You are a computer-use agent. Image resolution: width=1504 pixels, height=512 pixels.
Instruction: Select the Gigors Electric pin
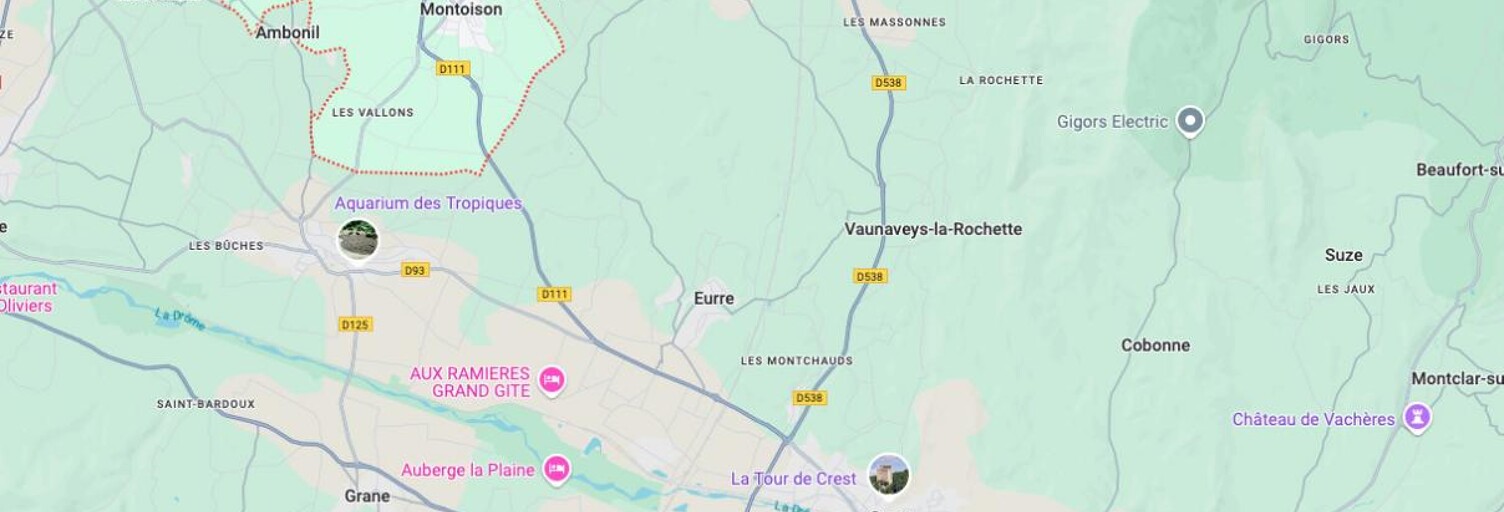[1189, 121]
